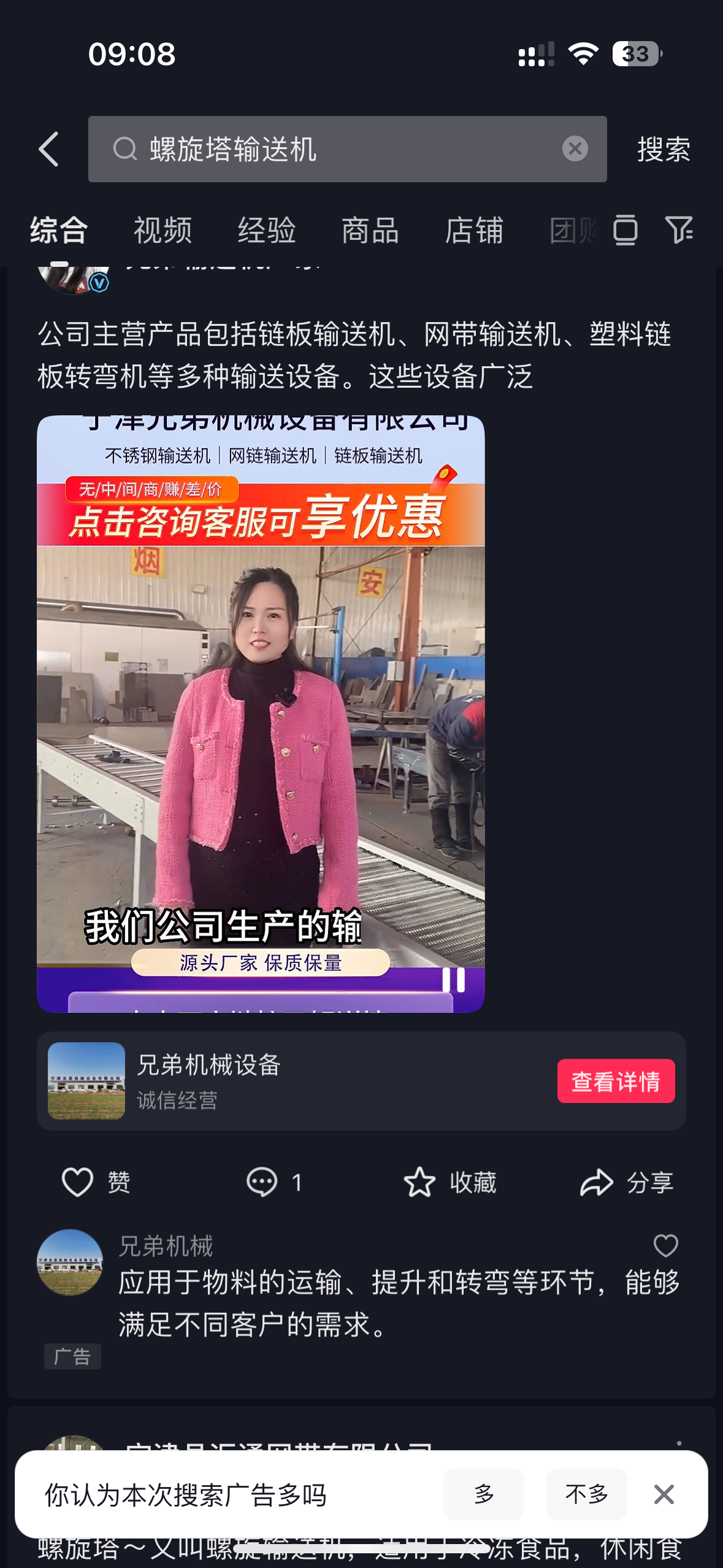Viewport: 723px width, 1568px height.
Task: Open the layout view switch icon
Action: tap(625, 231)
